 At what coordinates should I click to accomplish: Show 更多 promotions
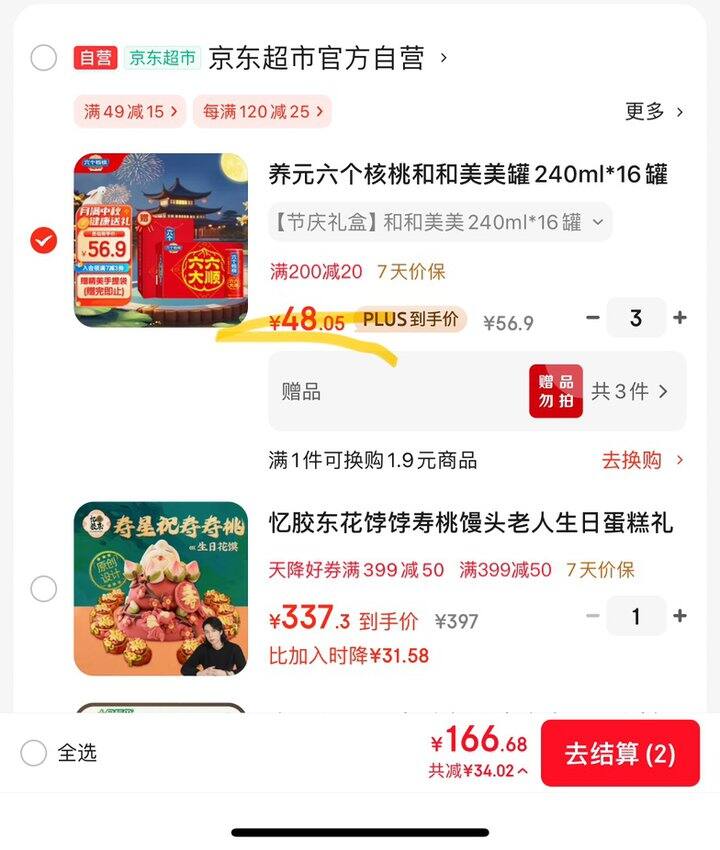[x=654, y=111]
